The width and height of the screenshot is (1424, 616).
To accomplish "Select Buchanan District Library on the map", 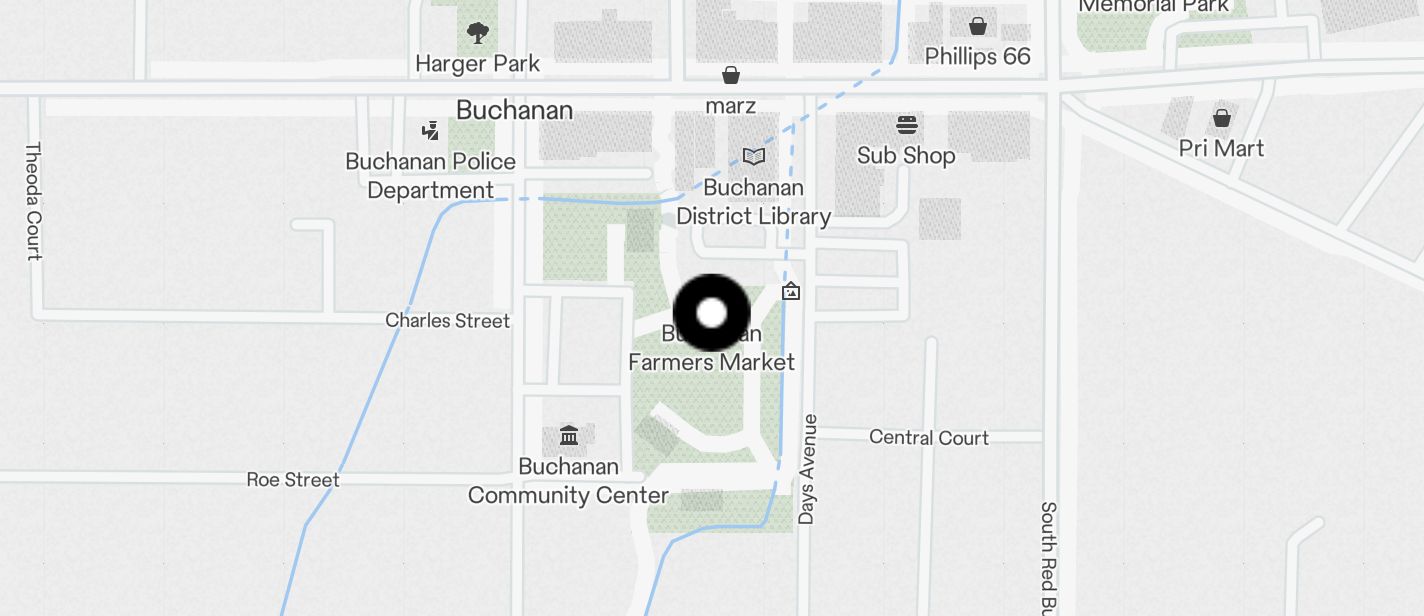I will (753, 157).
